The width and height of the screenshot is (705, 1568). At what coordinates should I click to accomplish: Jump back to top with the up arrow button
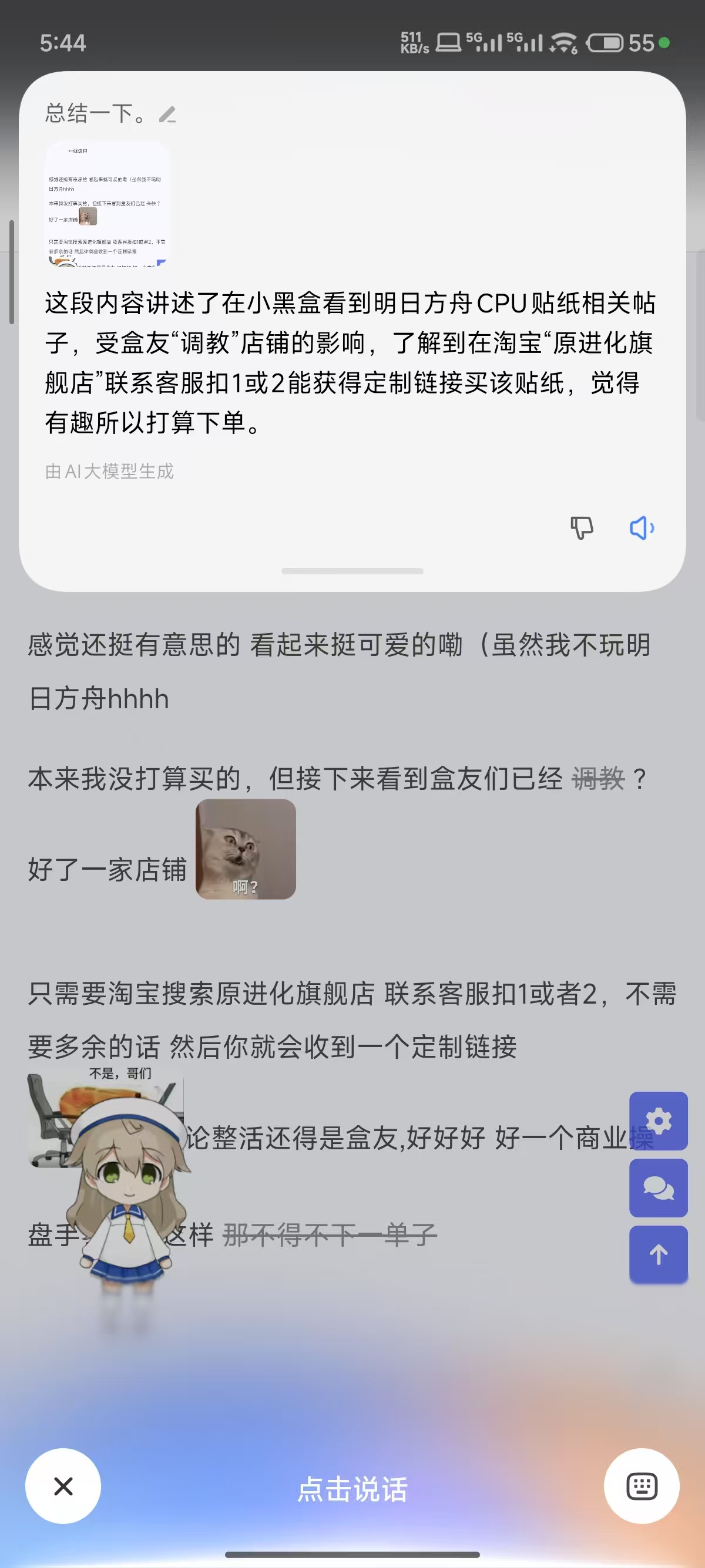pos(658,1254)
